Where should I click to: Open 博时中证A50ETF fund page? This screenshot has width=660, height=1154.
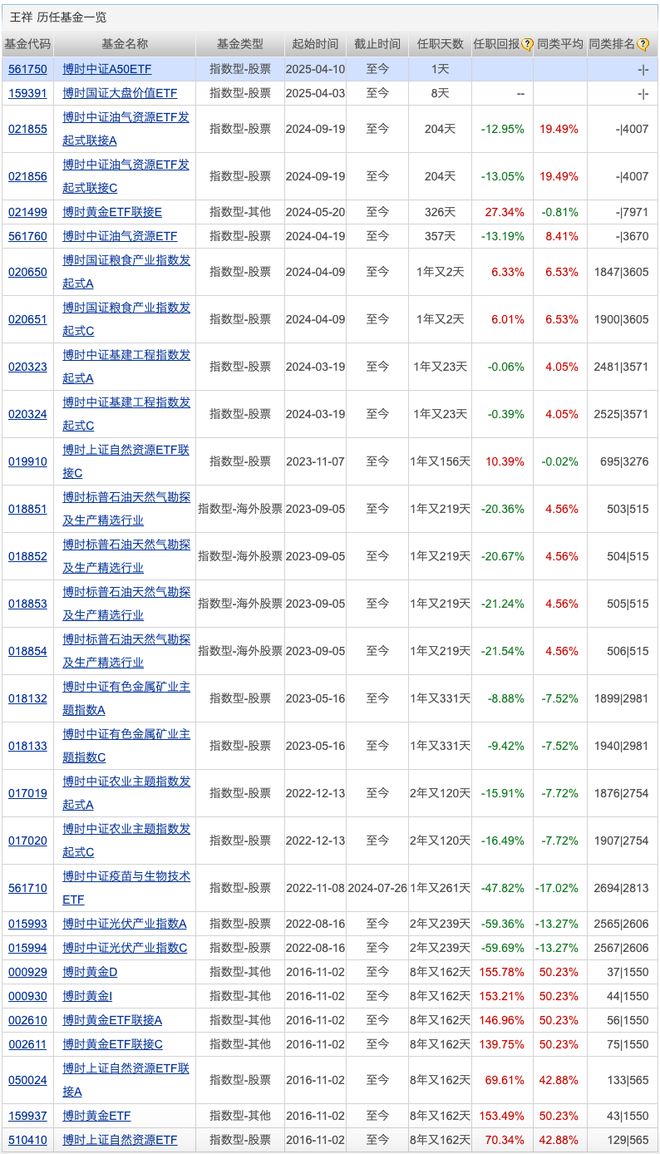[x=107, y=69]
